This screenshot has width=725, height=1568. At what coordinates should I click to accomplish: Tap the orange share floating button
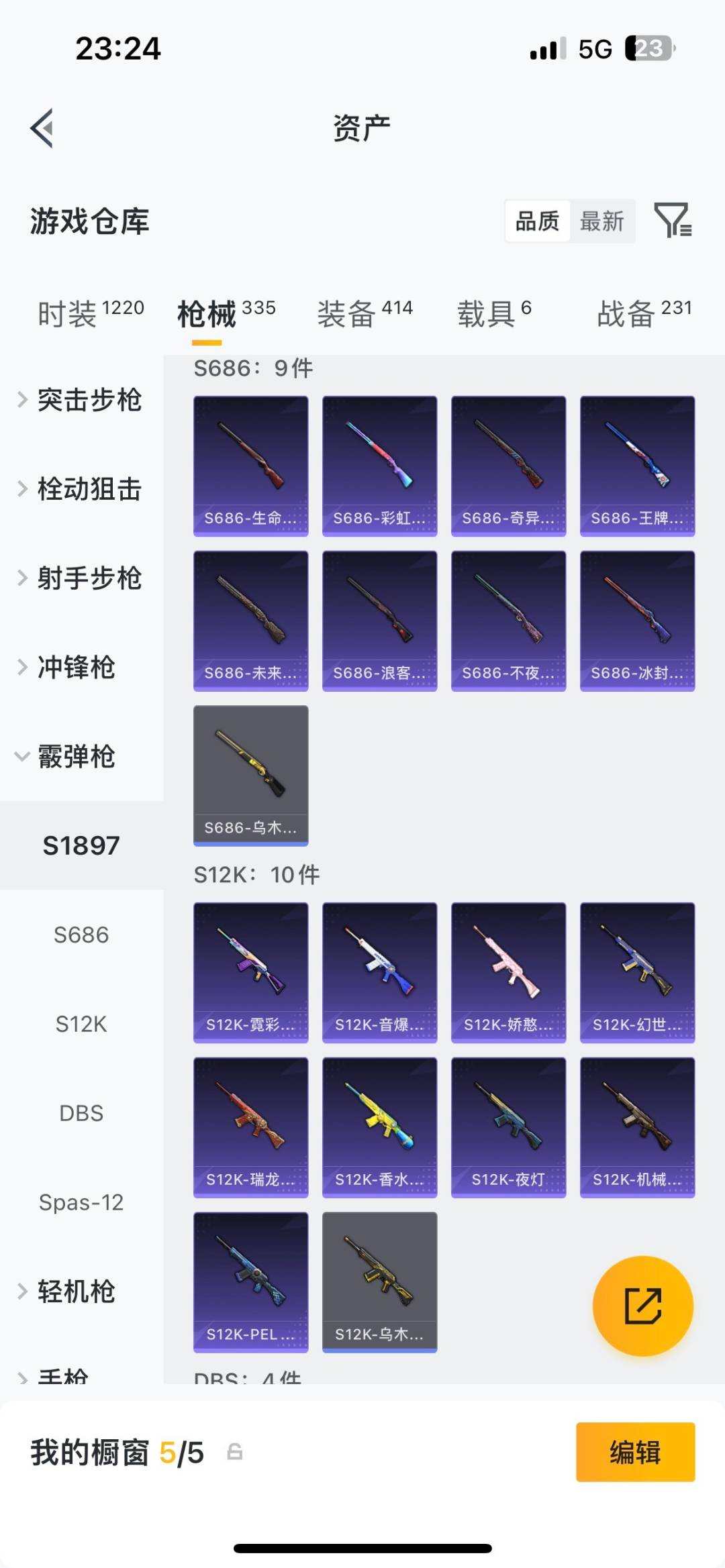(642, 1304)
